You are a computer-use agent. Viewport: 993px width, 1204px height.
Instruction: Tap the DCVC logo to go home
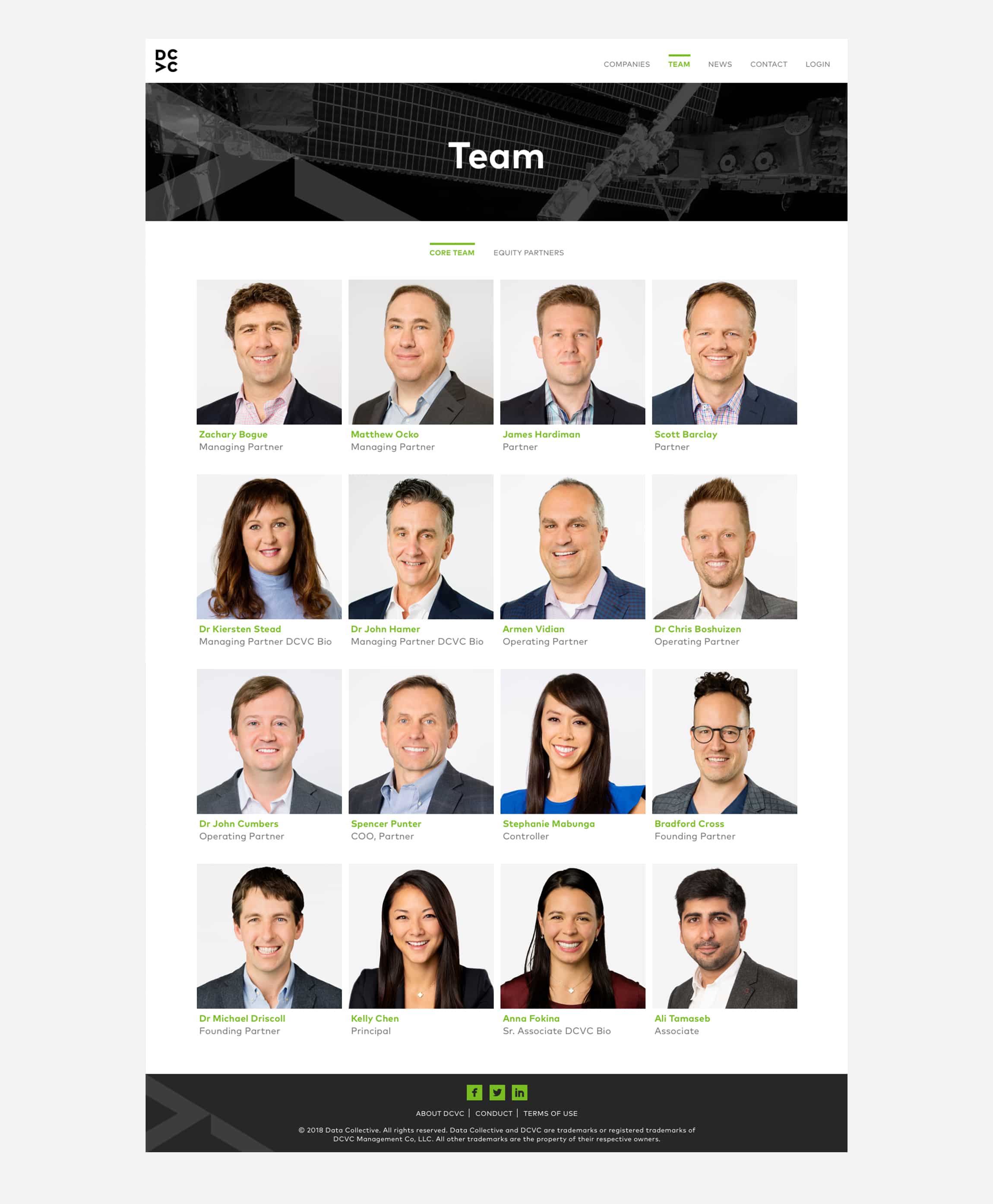tap(167, 60)
